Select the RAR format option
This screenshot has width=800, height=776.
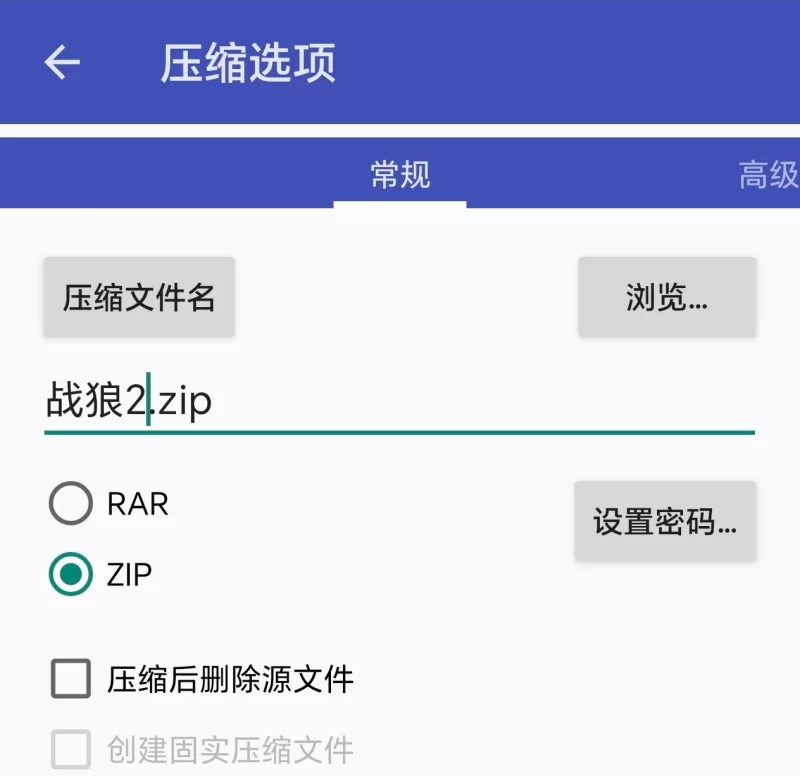coord(71,504)
